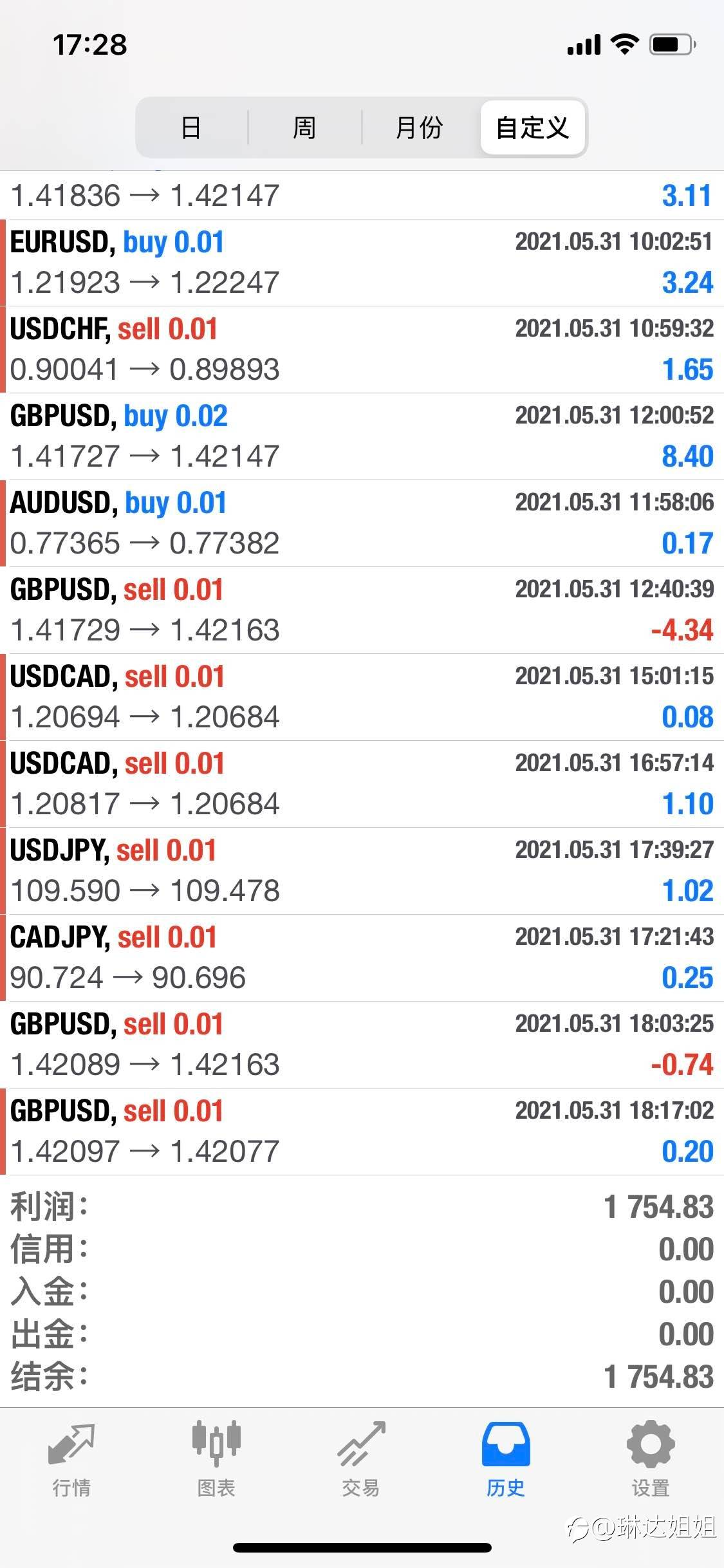Expand USDCAD sell trade at 16:57:14
Viewport: 724px width, 1568px height.
click(362, 784)
